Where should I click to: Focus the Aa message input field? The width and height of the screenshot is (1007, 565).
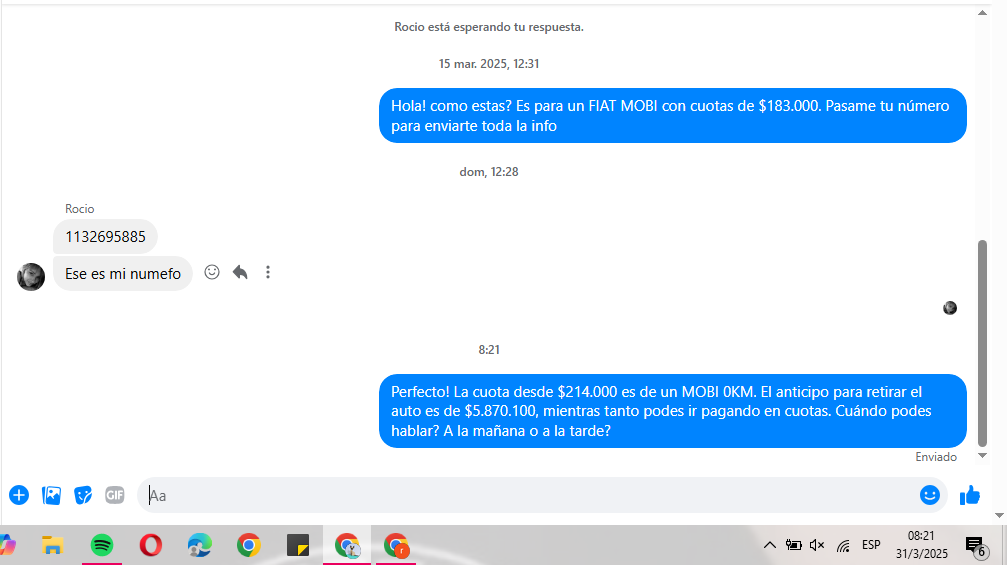(x=520, y=495)
